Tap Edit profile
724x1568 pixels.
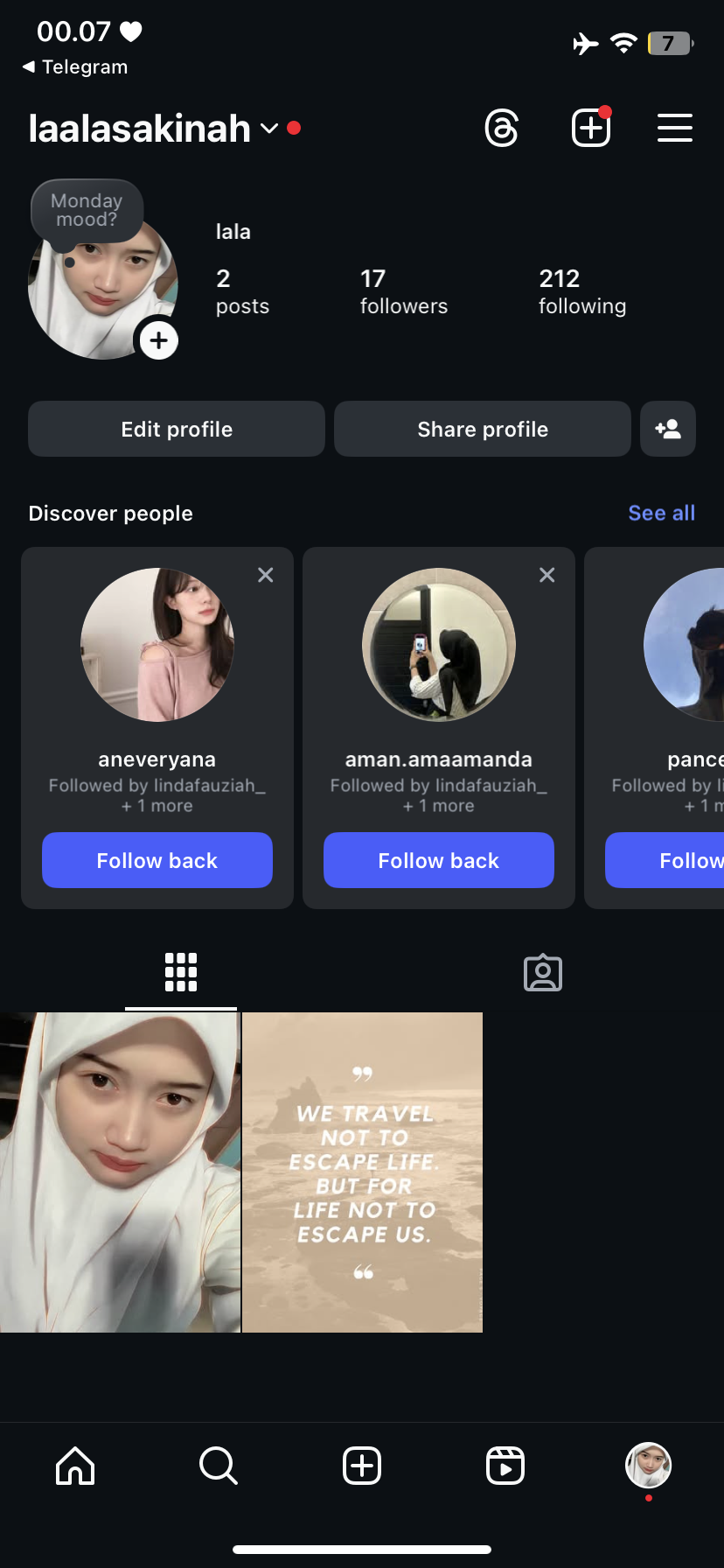coord(177,429)
